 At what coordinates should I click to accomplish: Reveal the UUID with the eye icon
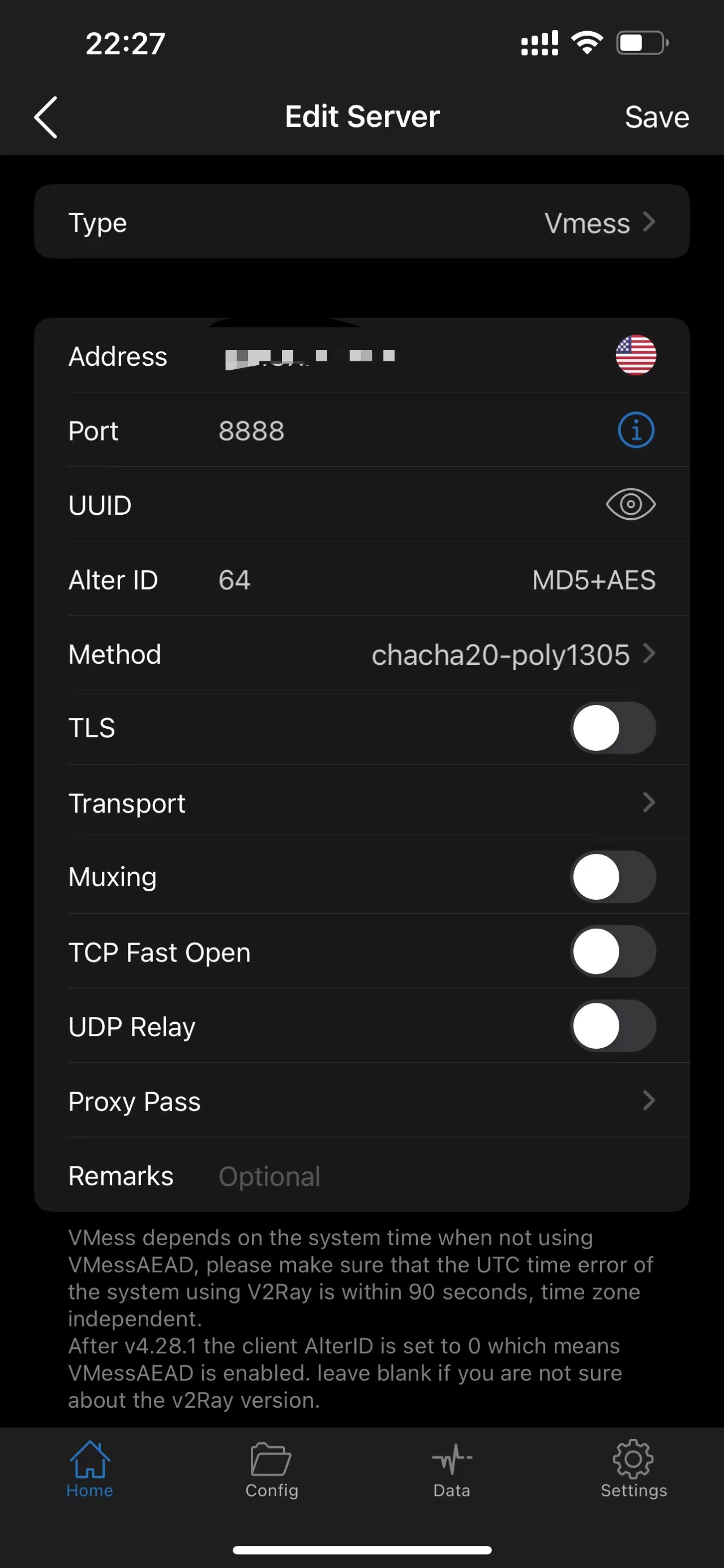point(630,505)
